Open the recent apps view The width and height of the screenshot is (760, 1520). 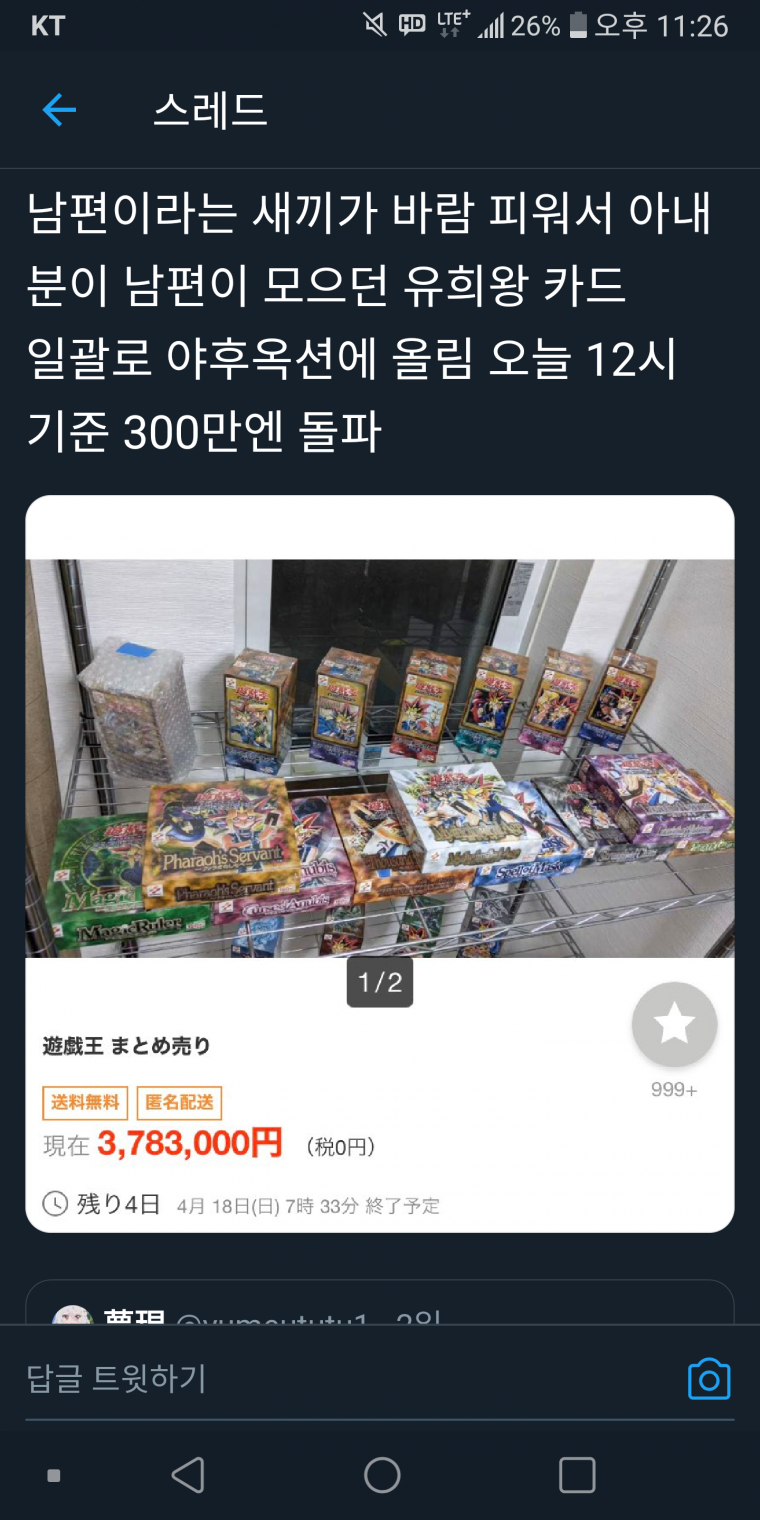tap(577, 1475)
